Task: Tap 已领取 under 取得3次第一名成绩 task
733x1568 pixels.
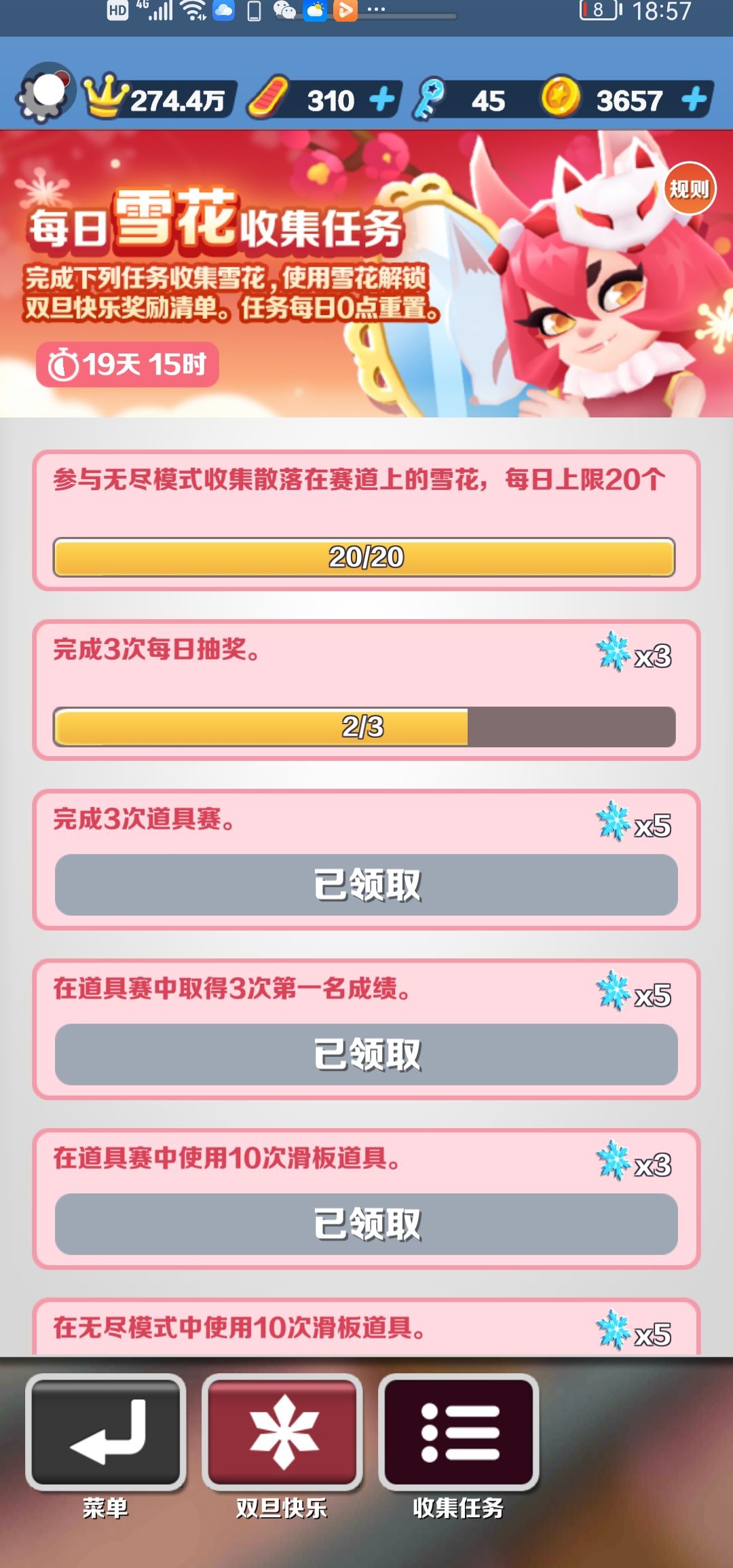Action: 366,1054
